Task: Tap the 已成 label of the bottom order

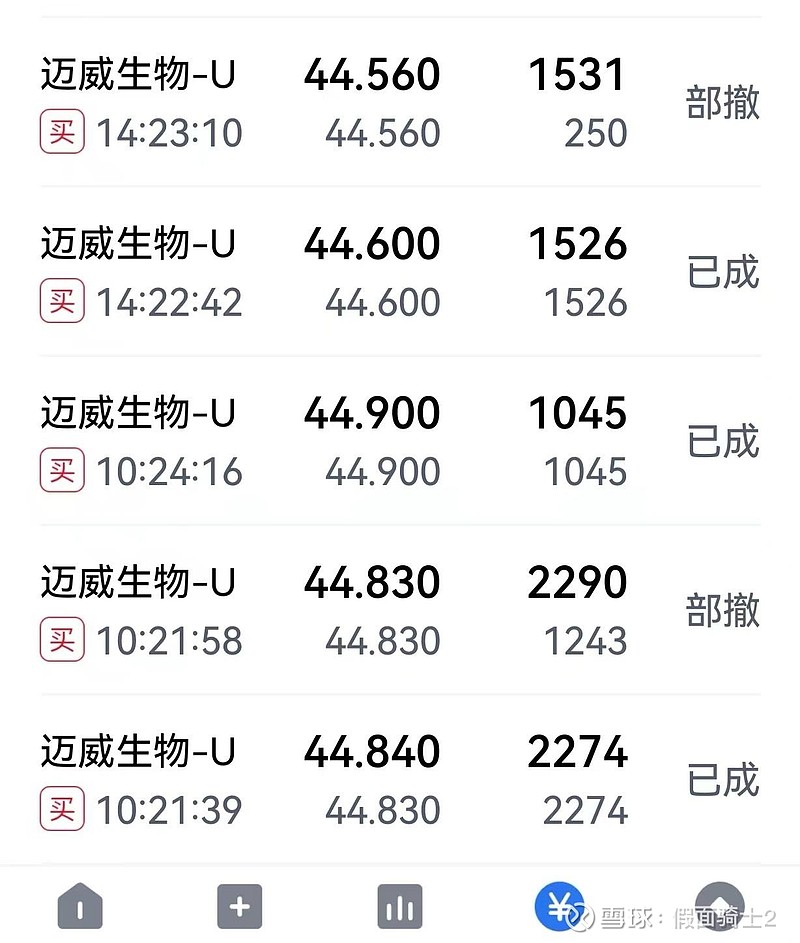Action: [722, 780]
